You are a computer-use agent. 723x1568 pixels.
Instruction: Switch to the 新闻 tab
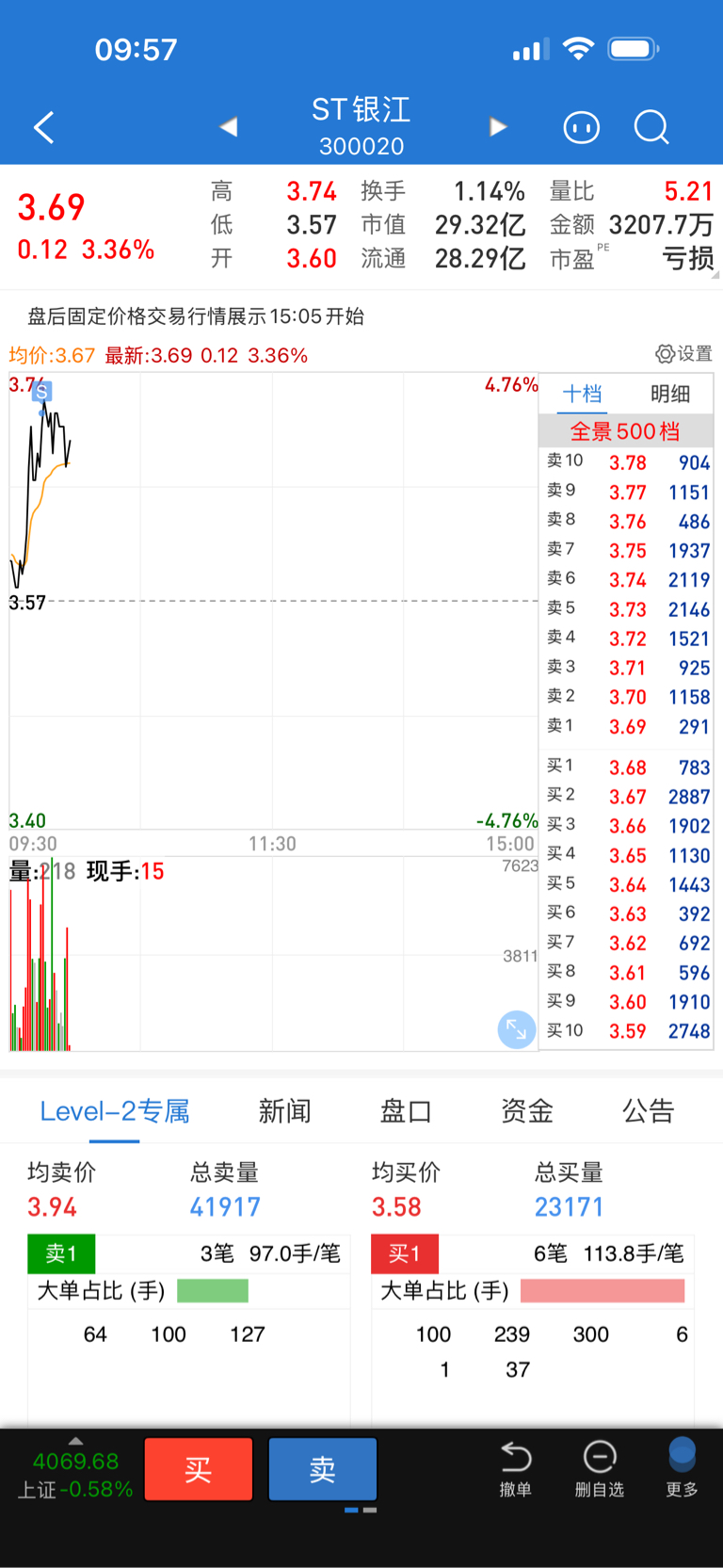pyautogui.click(x=284, y=1111)
